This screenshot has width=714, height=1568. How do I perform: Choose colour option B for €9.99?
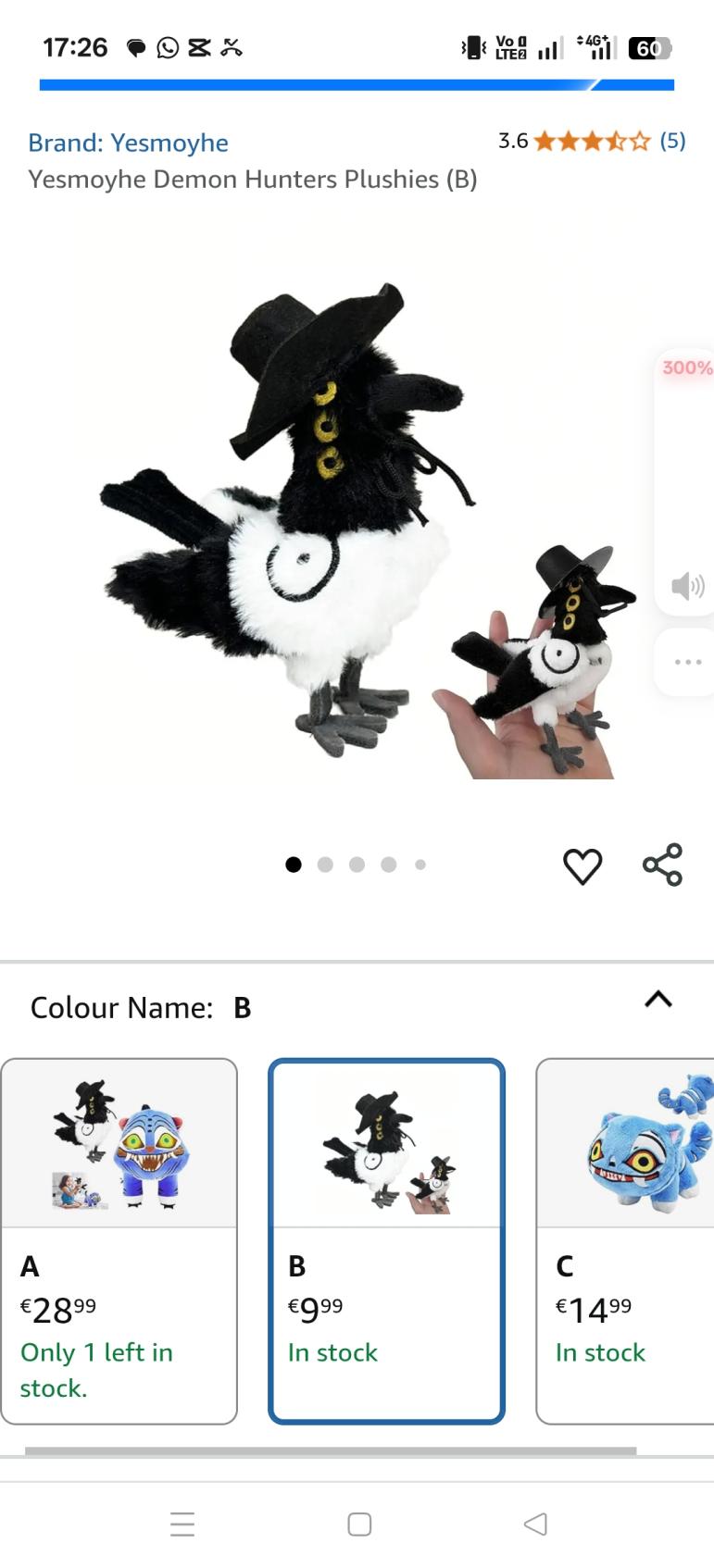point(386,1240)
